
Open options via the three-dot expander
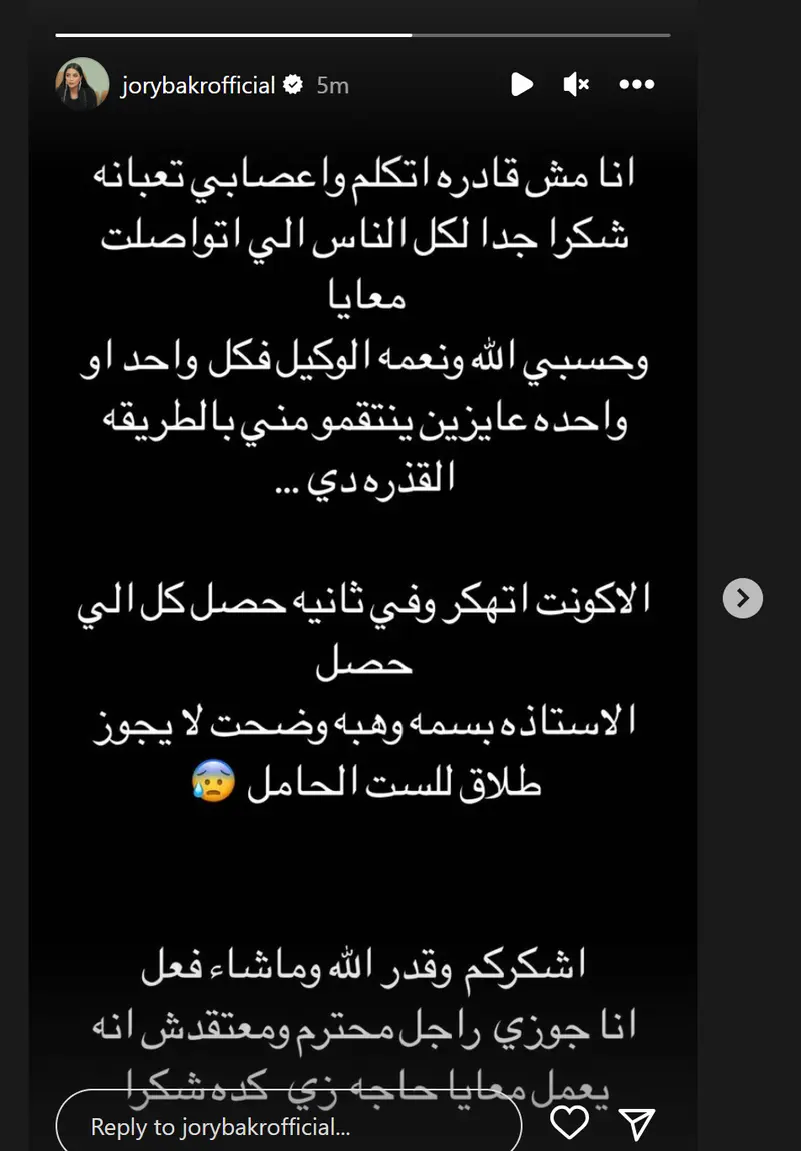tap(637, 85)
